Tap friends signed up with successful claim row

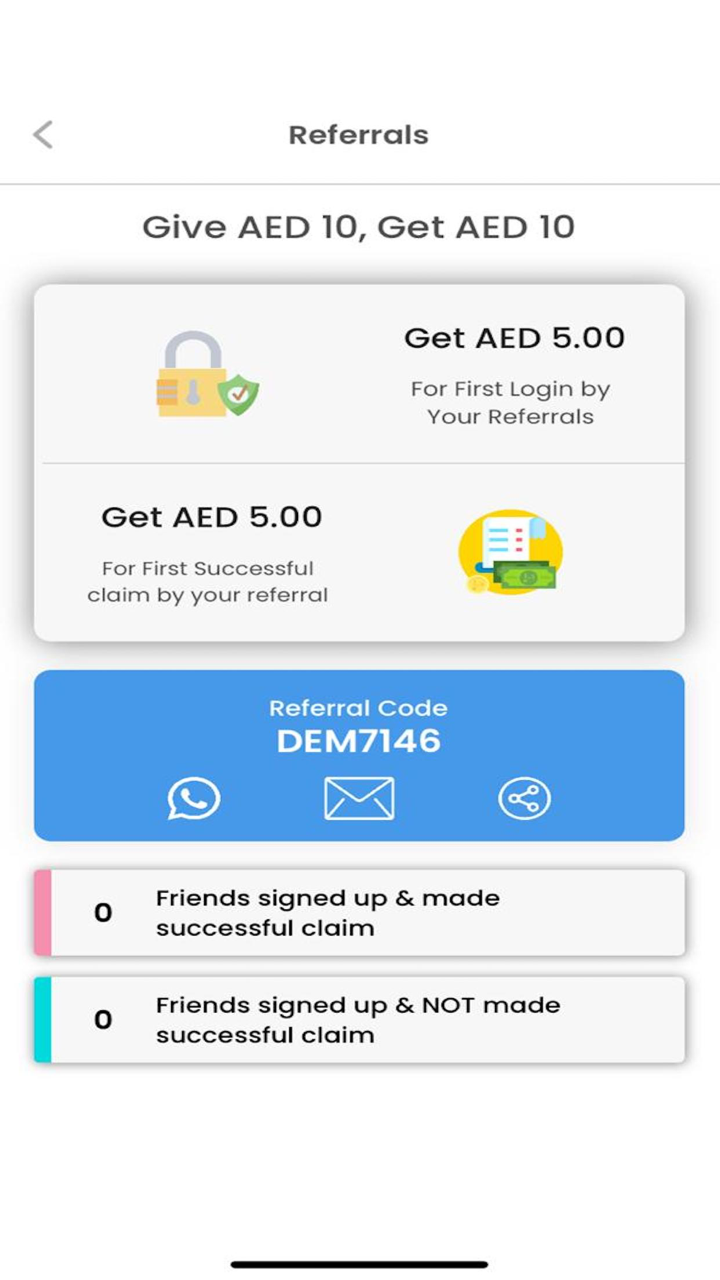tap(360, 912)
